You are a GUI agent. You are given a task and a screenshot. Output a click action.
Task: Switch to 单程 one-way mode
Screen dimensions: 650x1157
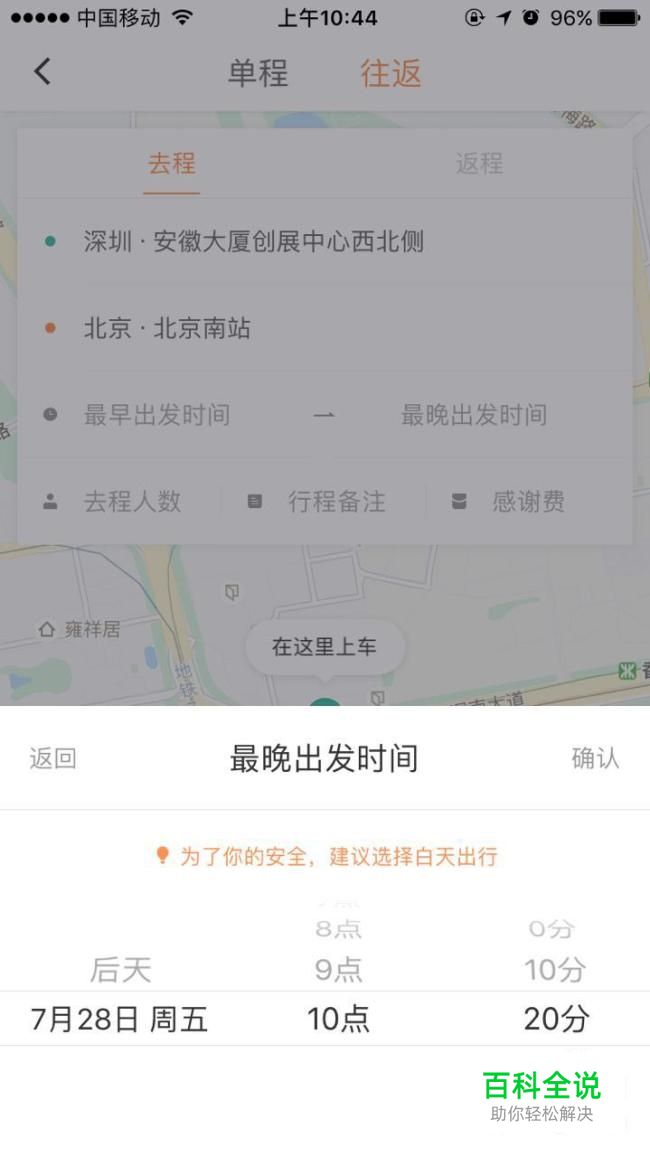258,73
